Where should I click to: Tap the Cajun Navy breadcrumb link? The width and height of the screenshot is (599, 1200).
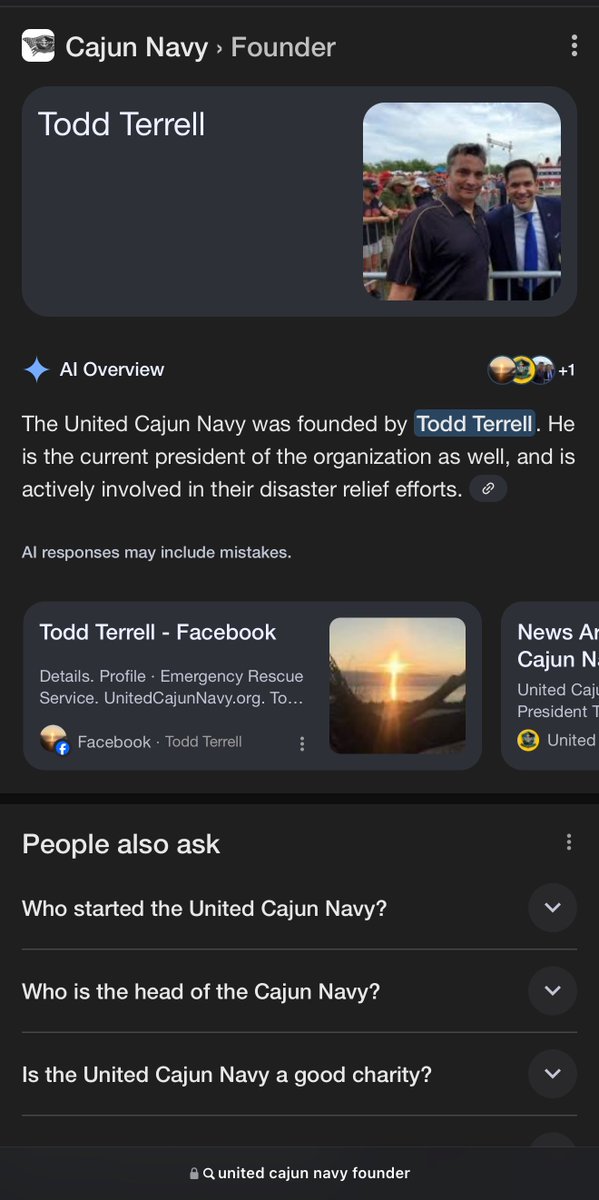point(136,46)
